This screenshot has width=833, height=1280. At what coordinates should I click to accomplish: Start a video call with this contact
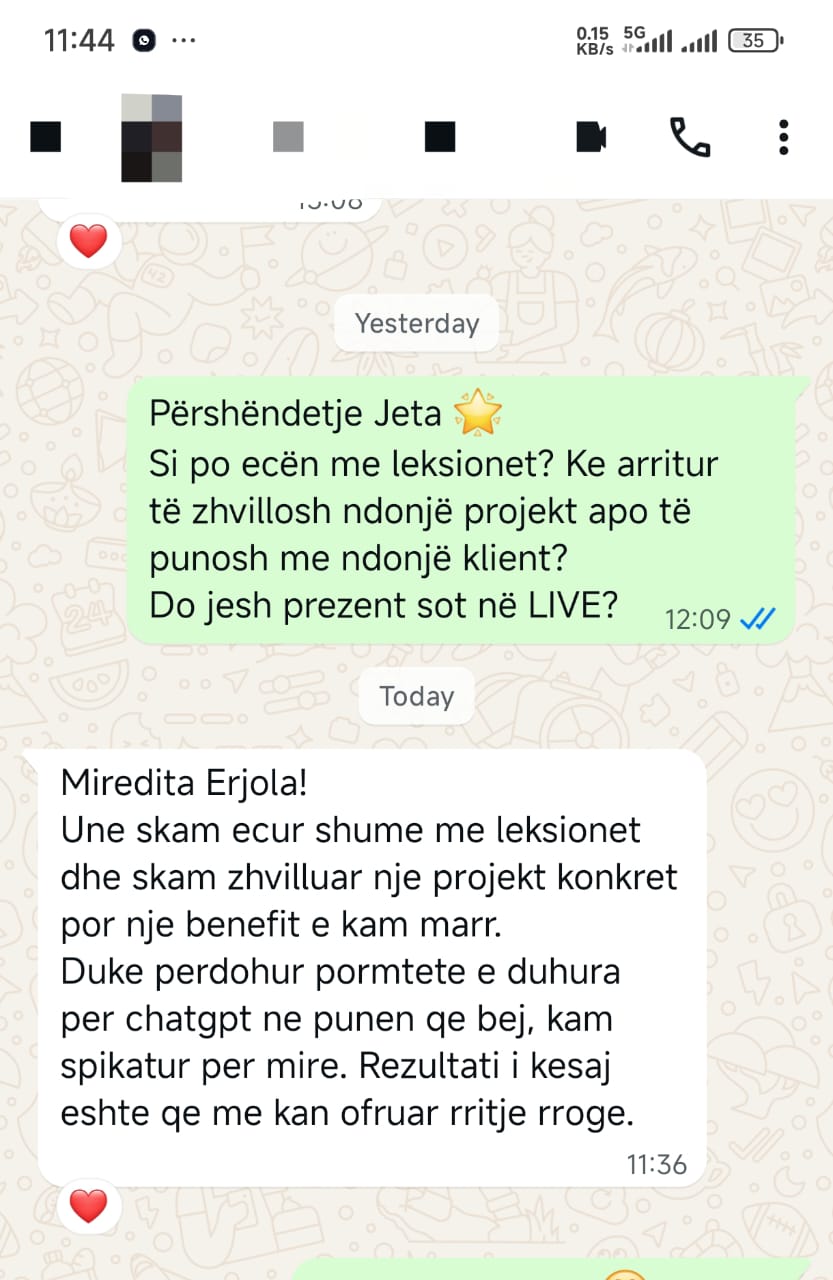point(592,137)
